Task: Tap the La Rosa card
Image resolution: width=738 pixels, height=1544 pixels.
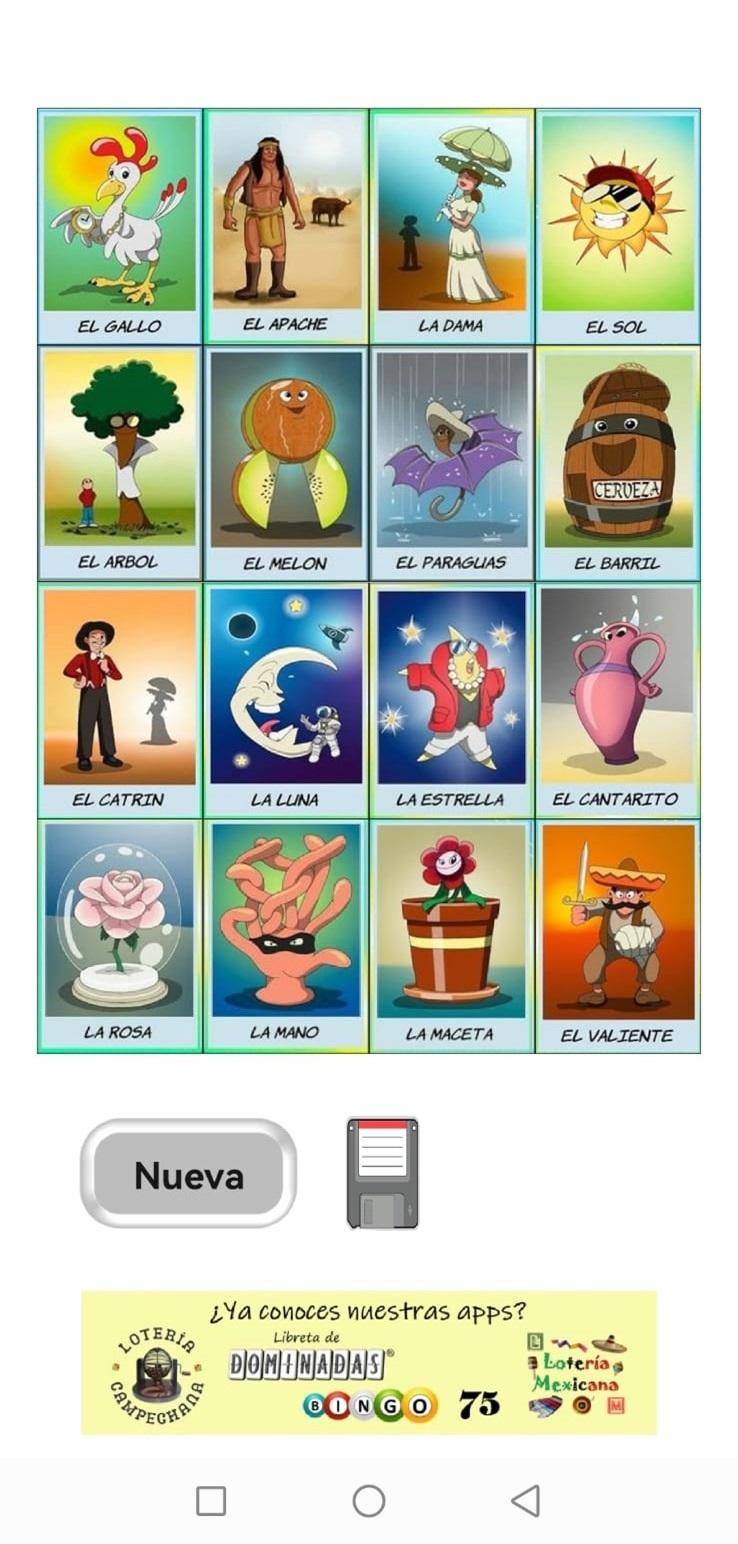Action: coord(120,936)
